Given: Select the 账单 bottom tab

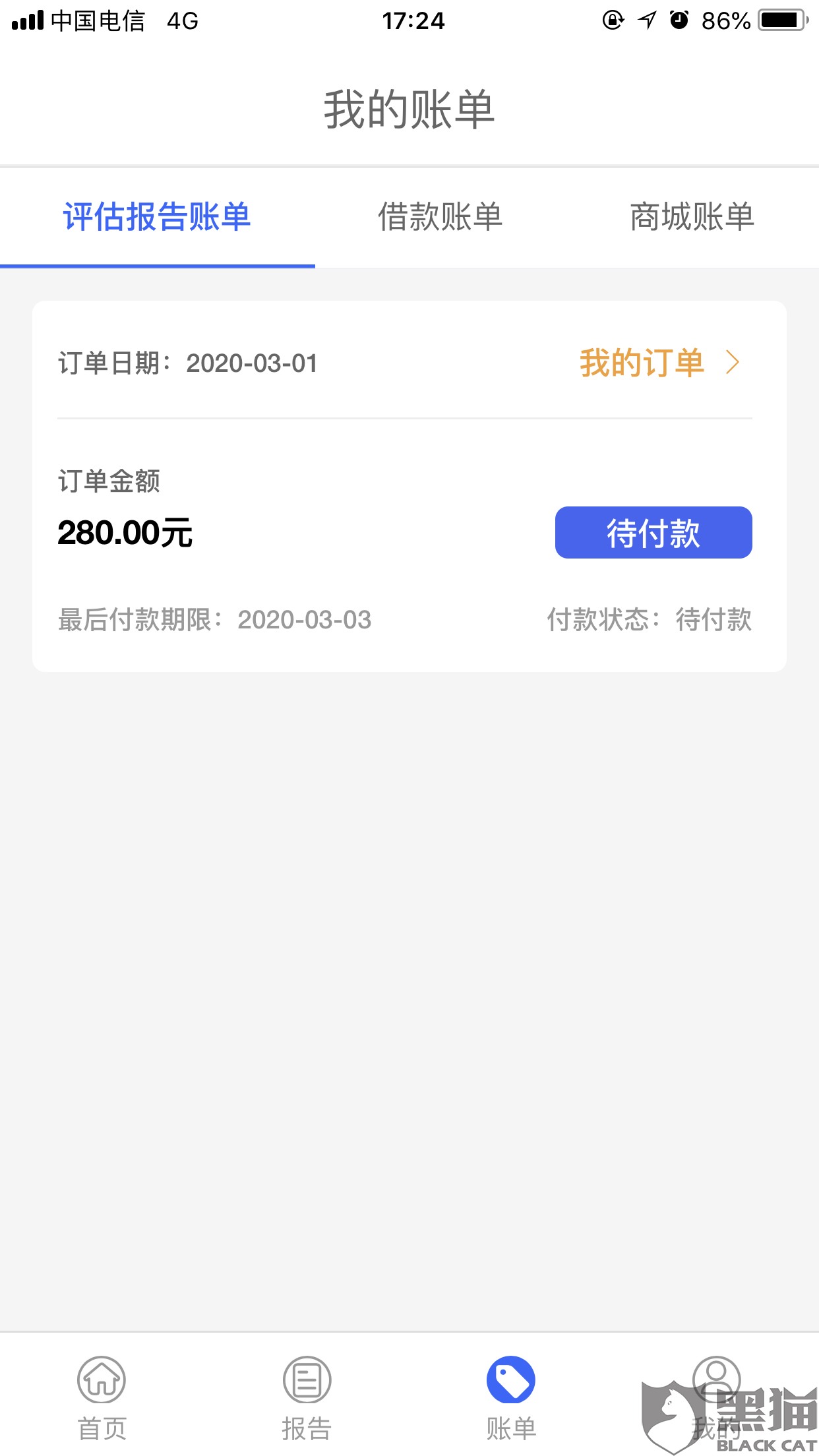Looking at the screenshot, I should [511, 1398].
